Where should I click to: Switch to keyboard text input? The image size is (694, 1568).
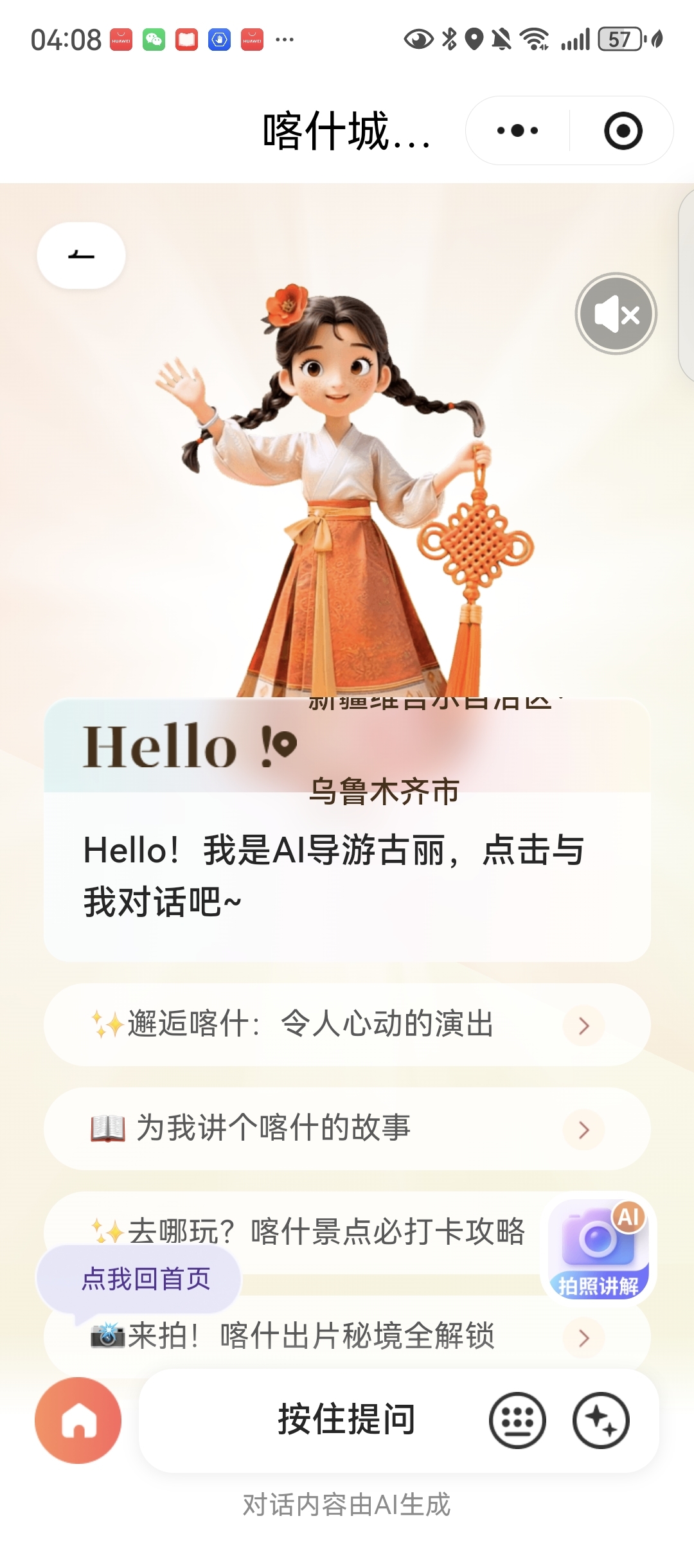pyautogui.click(x=517, y=1420)
